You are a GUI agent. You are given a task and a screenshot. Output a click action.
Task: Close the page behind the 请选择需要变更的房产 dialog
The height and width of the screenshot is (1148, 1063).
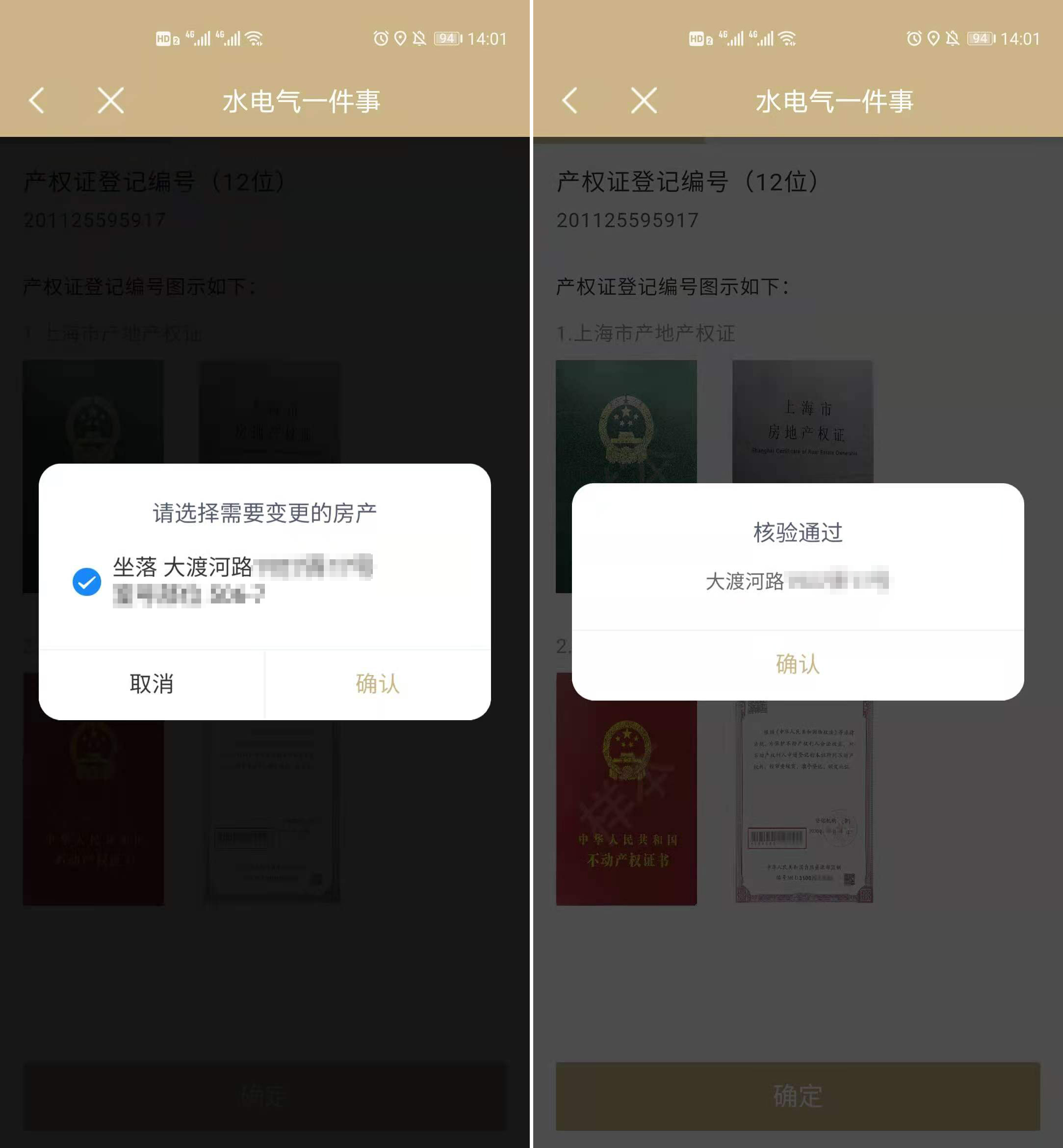coord(110,101)
